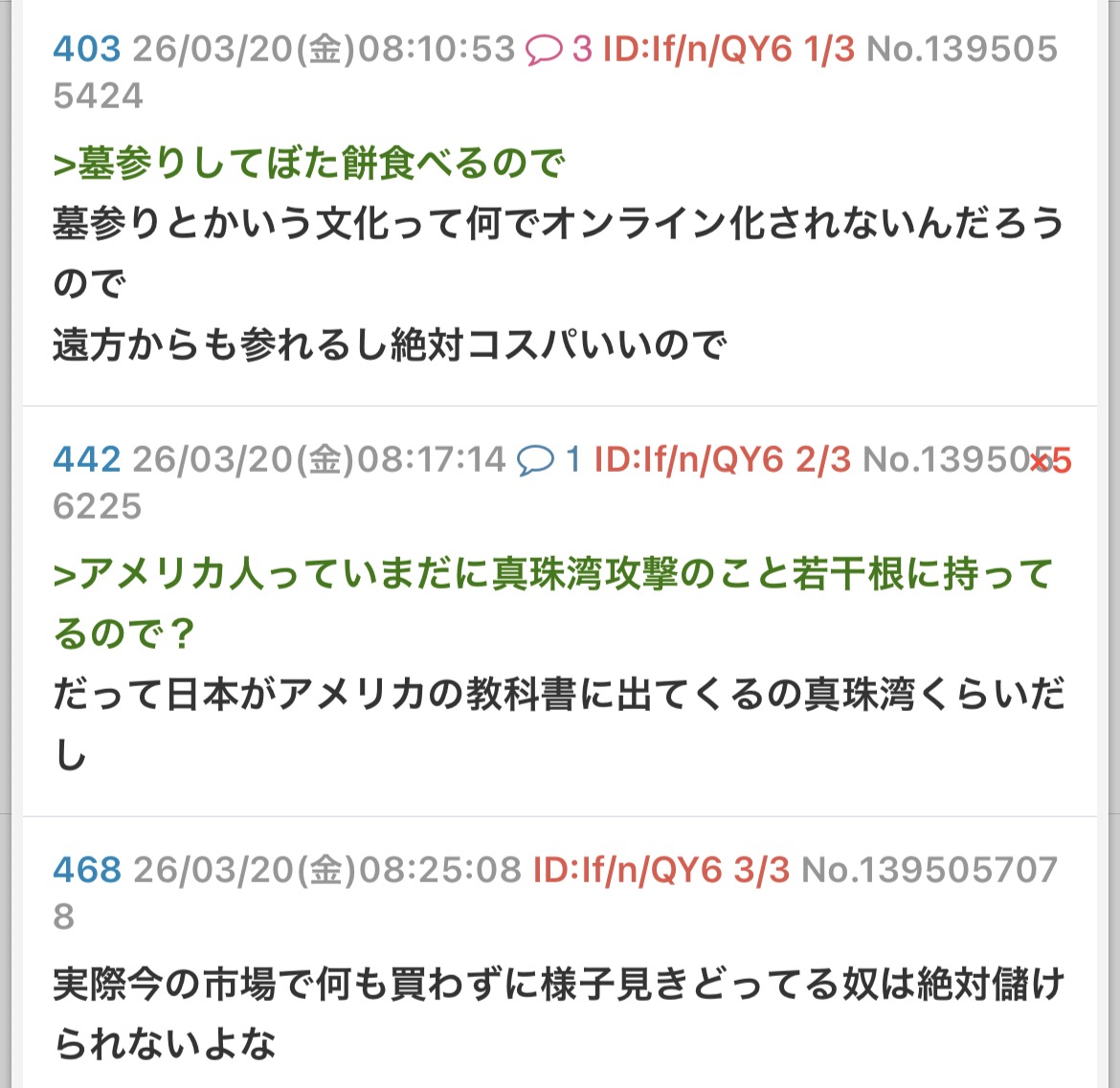Viewport: 1120px width, 1088px height.
Task: Tap the red ×5 marker on post 442
Action: (x=1051, y=462)
